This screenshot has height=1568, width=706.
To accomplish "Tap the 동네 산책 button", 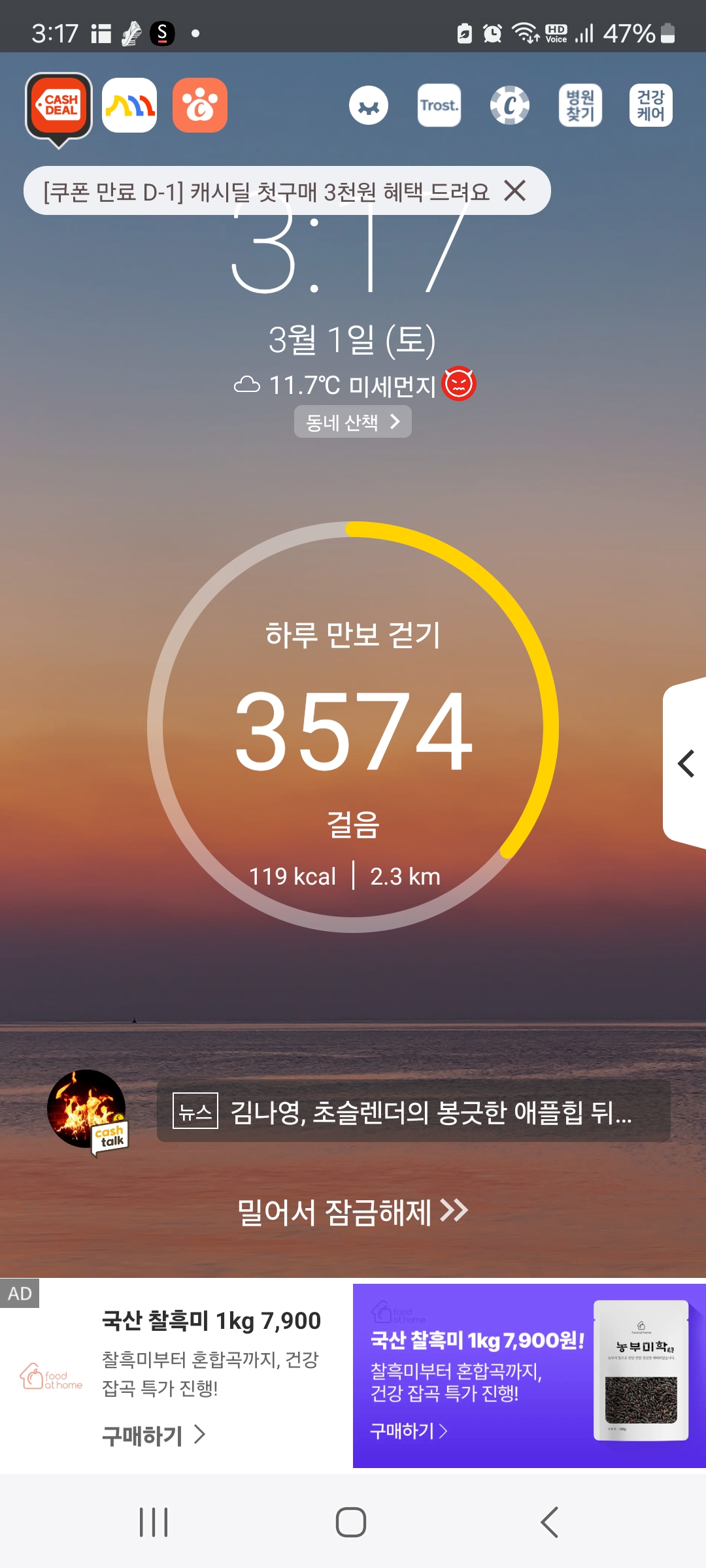I will click(352, 422).
